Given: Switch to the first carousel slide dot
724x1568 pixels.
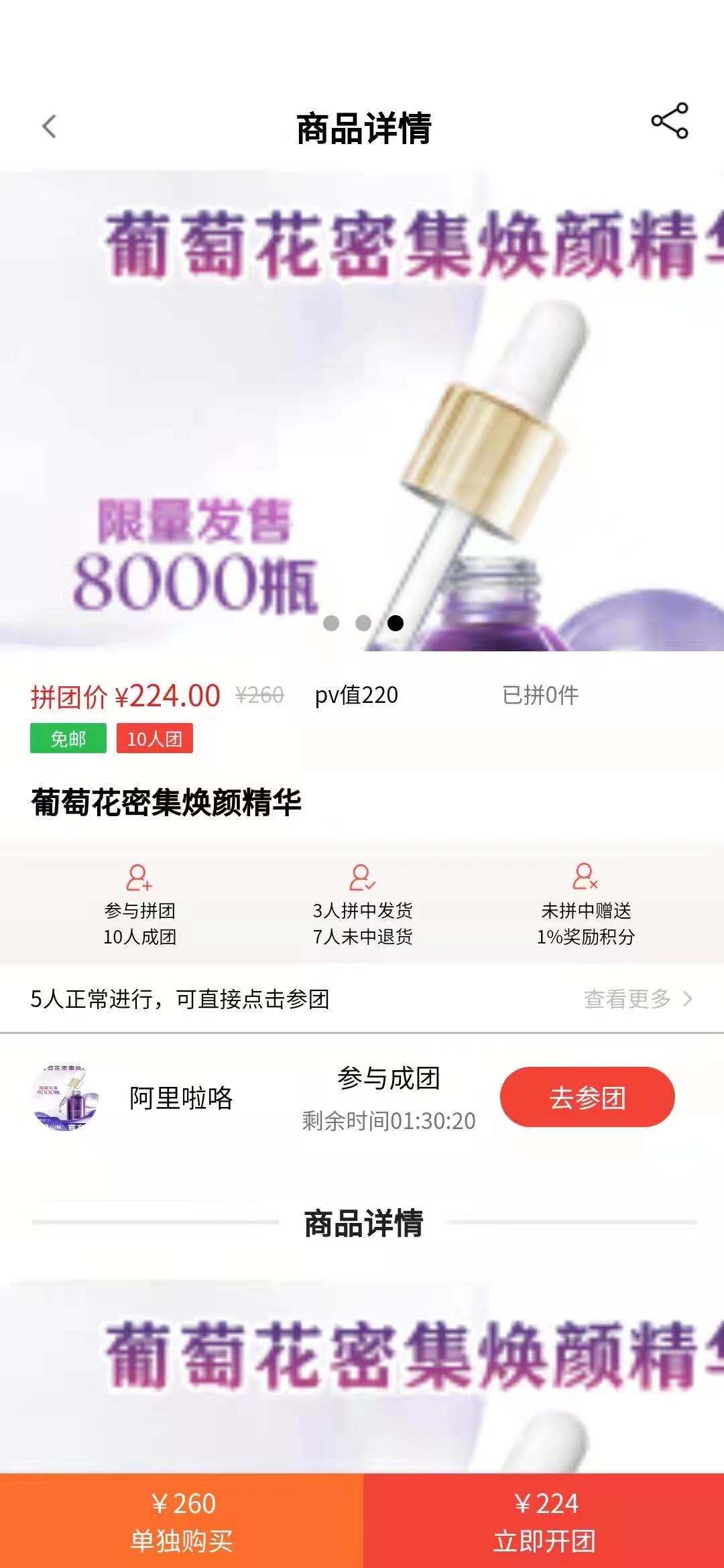Looking at the screenshot, I should coord(332,623).
